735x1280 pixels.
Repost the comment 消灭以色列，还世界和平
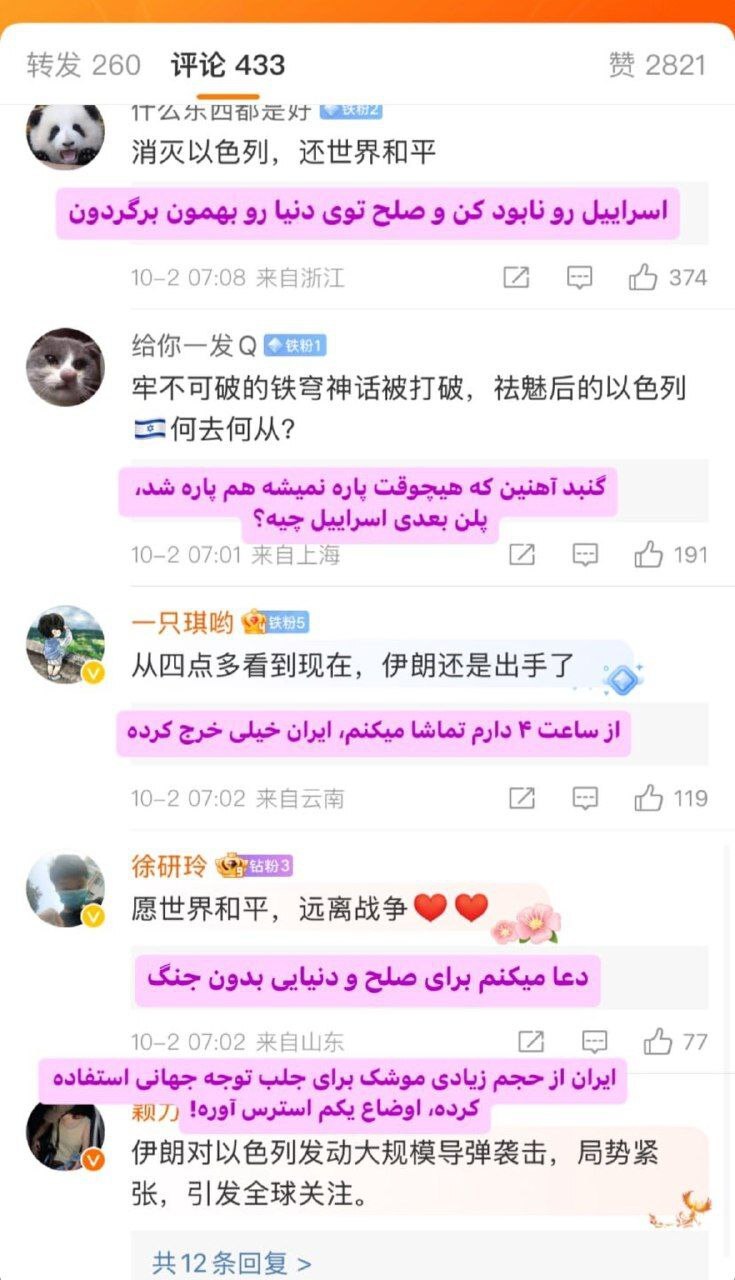pyautogui.click(x=516, y=278)
